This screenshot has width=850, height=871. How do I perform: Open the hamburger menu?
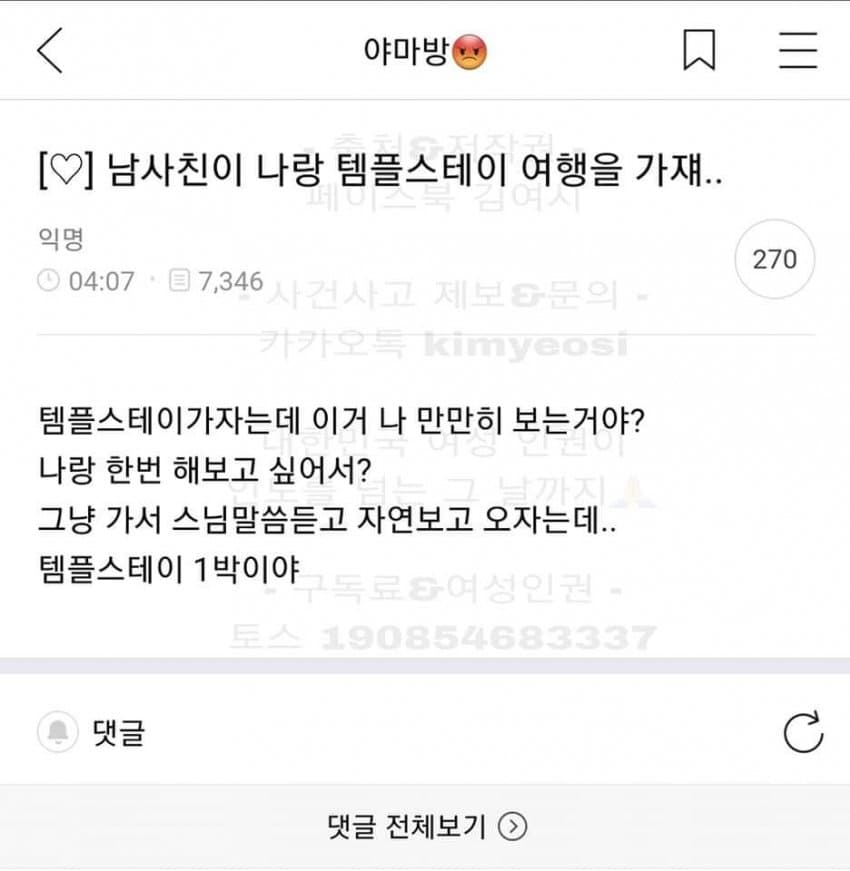click(x=797, y=50)
